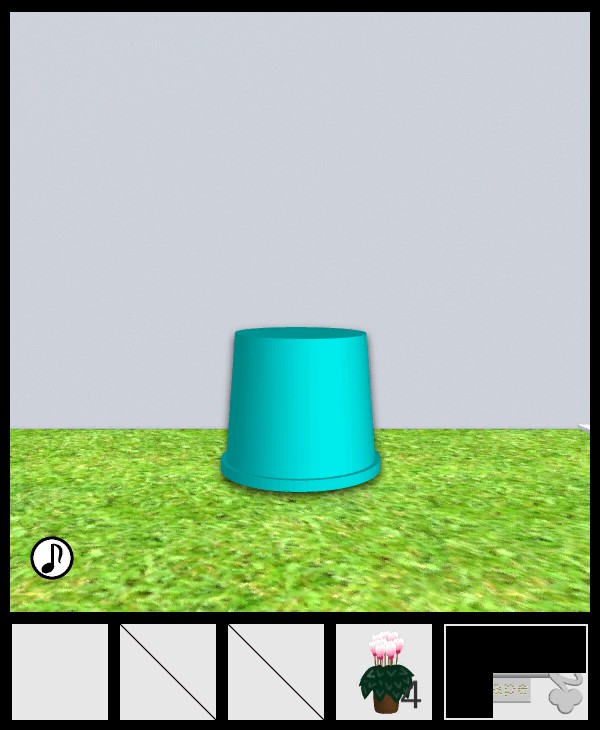
Task: Select the key item in inventory
Action: [538, 691]
